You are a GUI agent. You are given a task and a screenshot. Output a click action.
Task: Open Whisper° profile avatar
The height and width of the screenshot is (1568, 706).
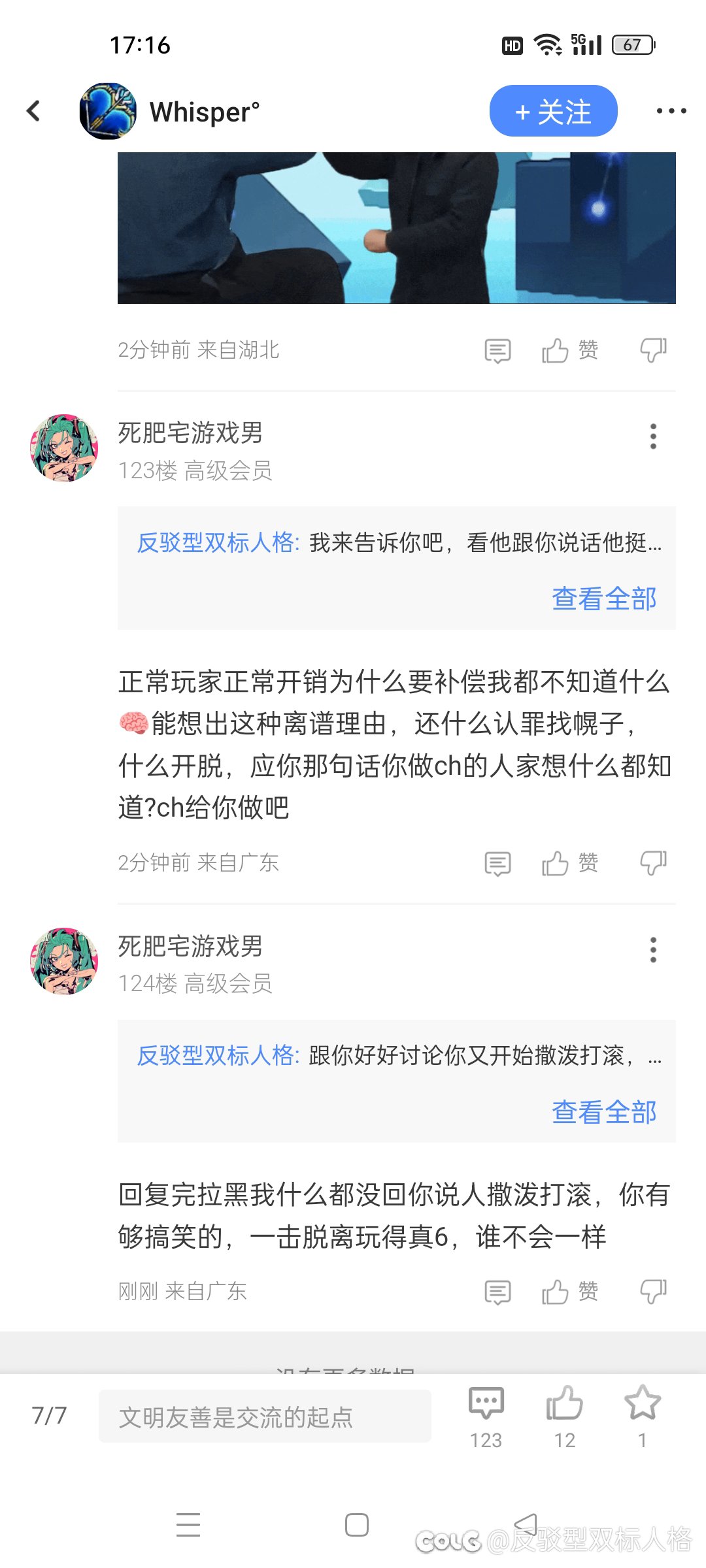click(108, 111)
